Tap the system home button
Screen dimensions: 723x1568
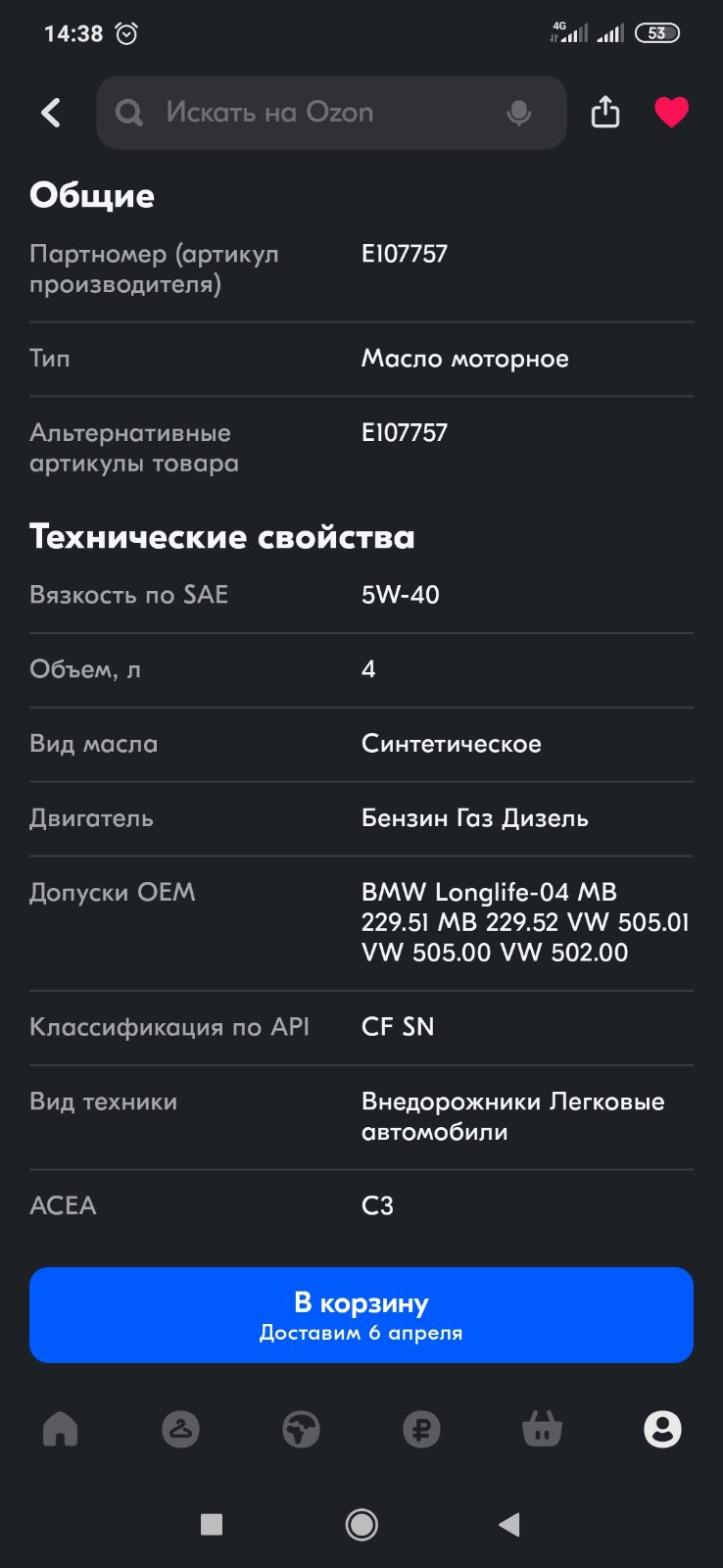[361, 1525]
